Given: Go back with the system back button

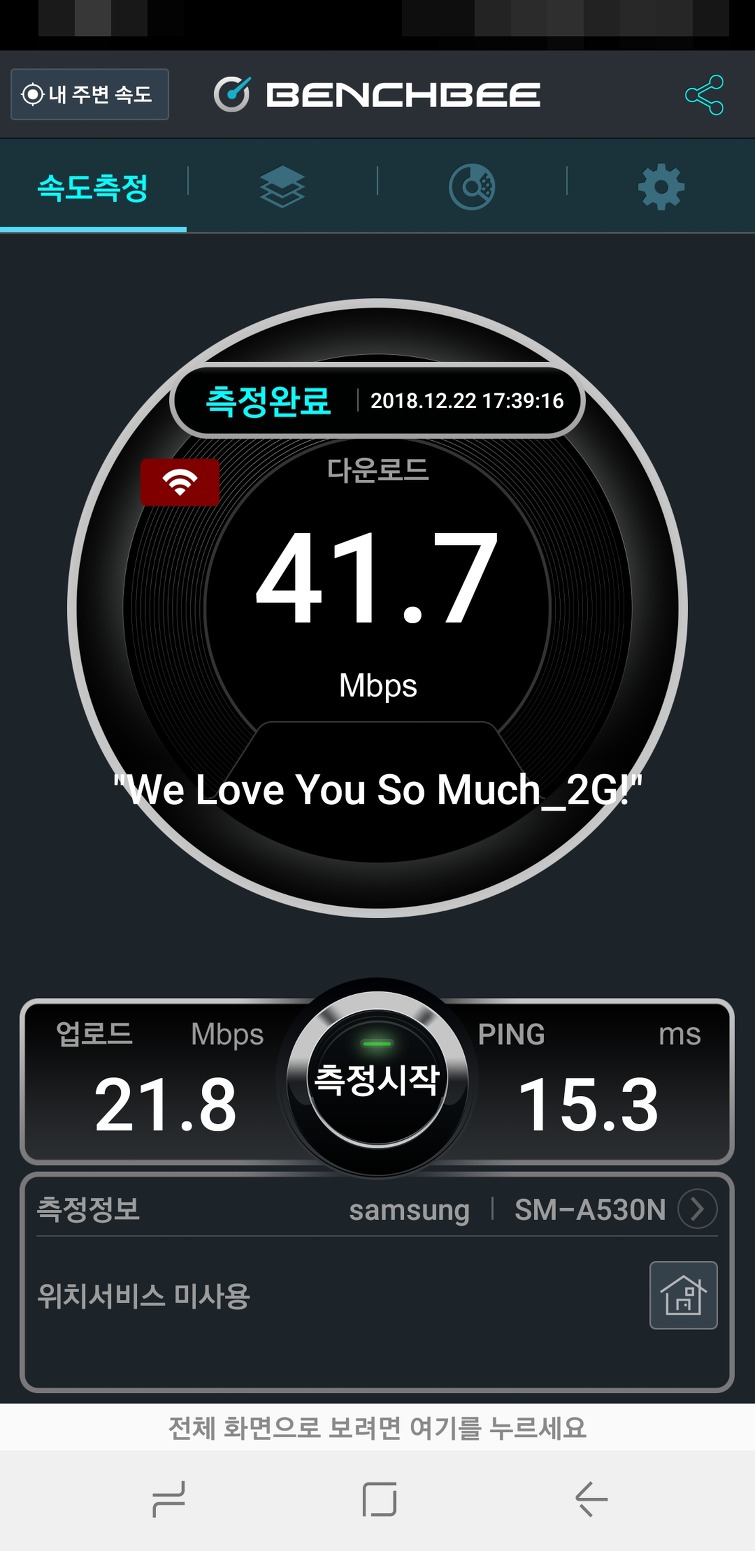Looking at the screenshot, I should [591, 1499].
